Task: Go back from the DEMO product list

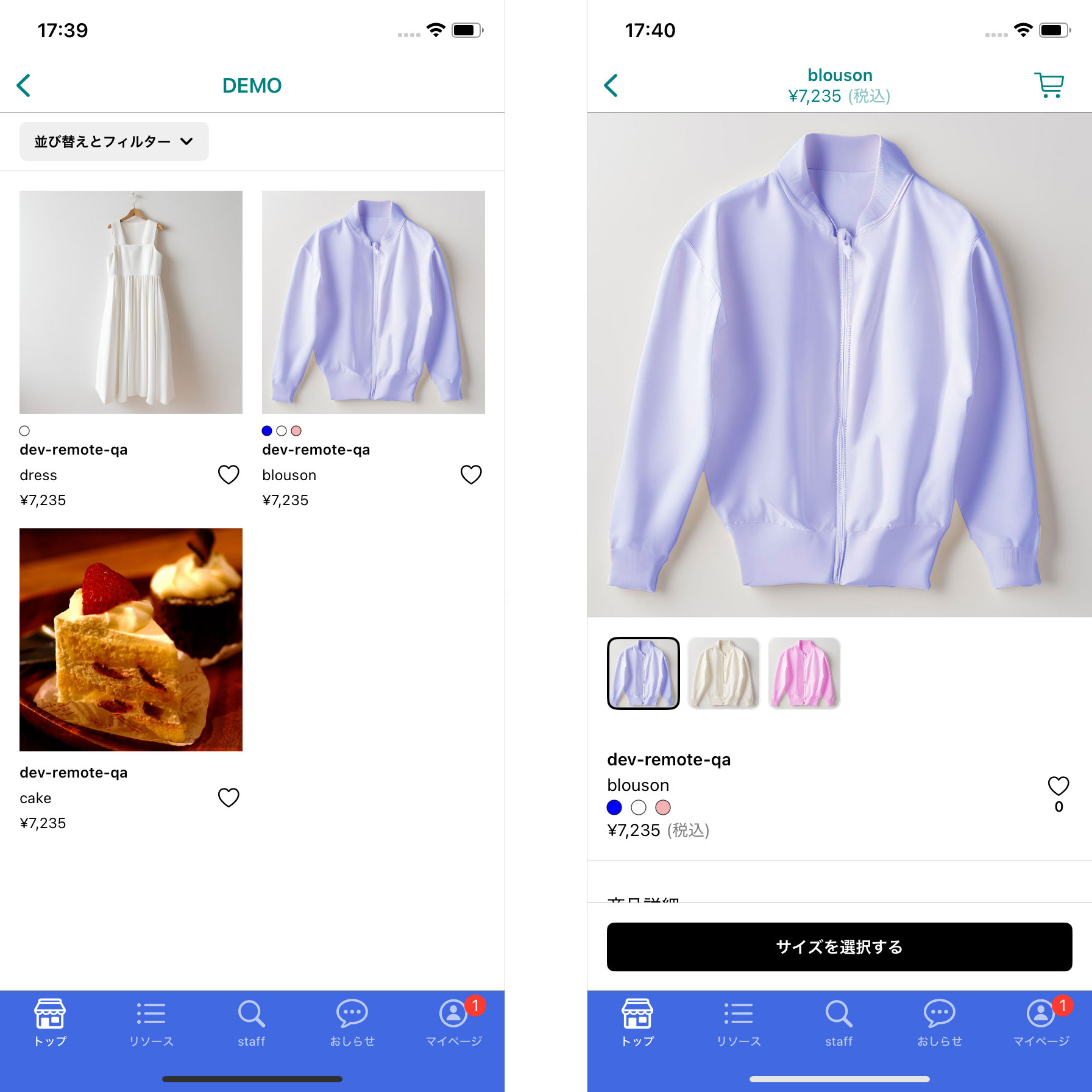Action: [24, 85]
